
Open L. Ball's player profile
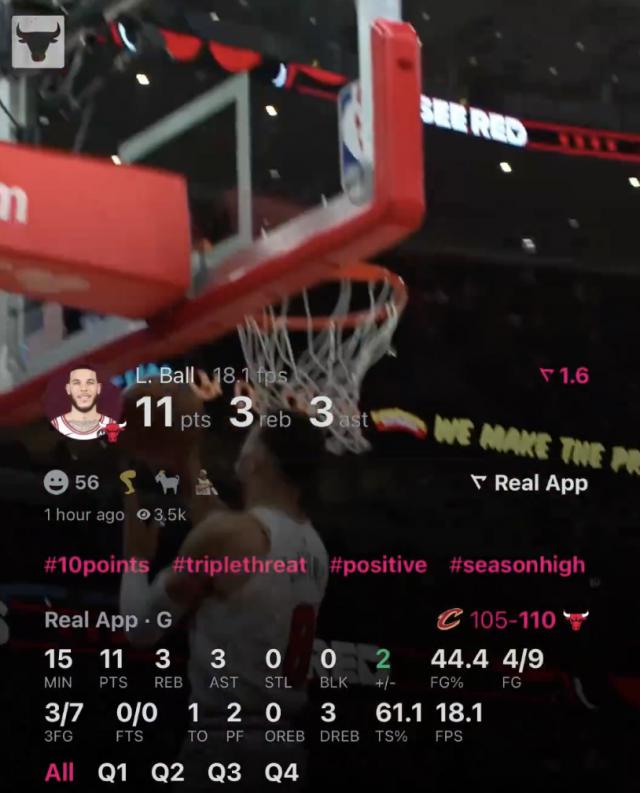[x=84, y=403]
